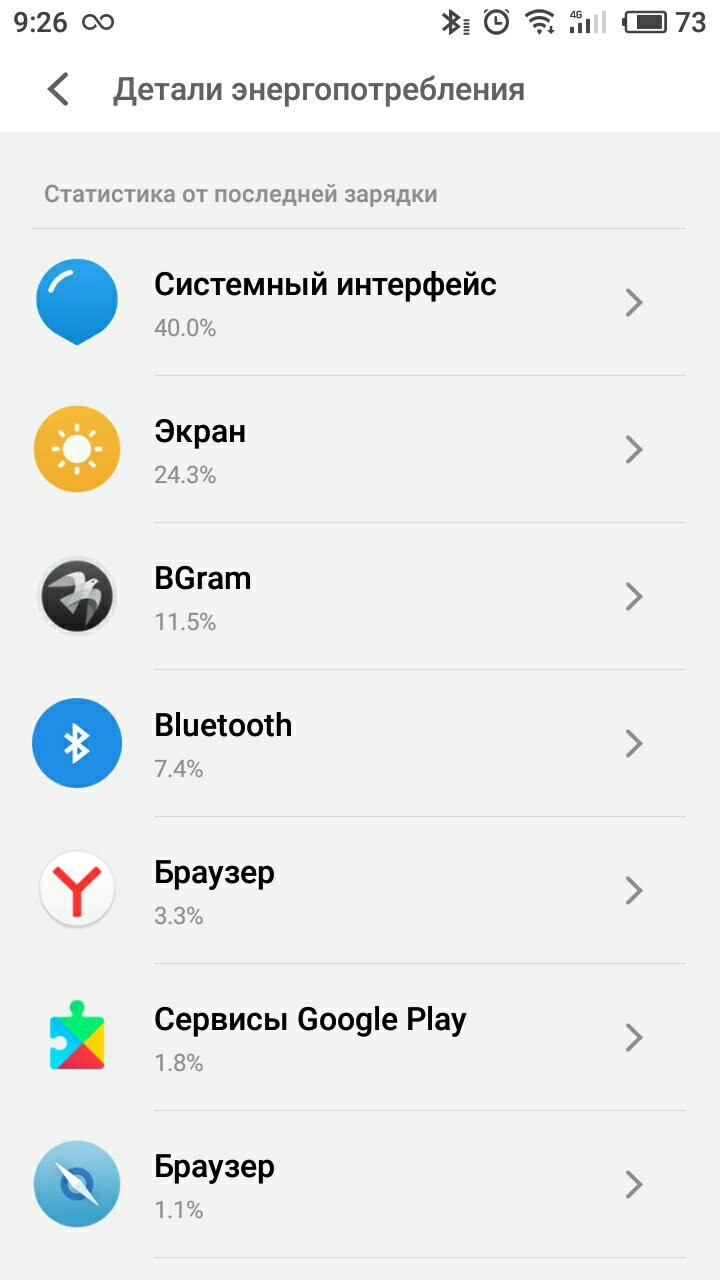Open the Браузер row showing 1.1%

360,1184
